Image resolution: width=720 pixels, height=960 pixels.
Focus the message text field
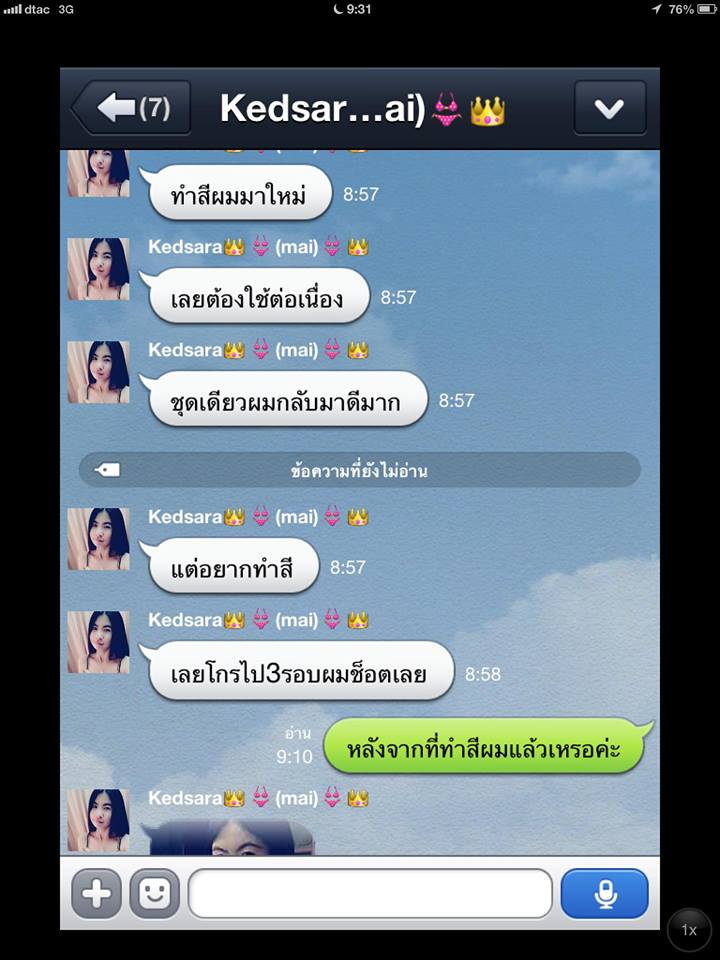tap(370, 893)
